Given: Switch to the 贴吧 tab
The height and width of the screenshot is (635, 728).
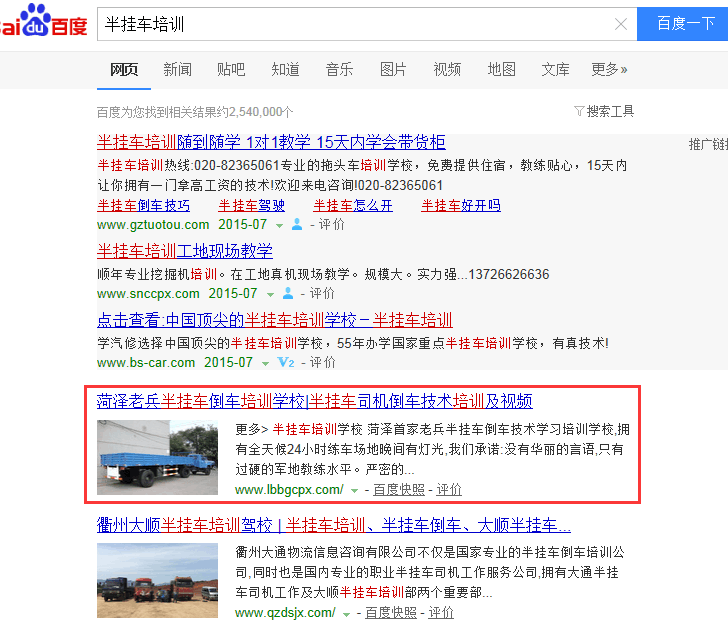Looking at the screenshot, I should coord(231,69).
